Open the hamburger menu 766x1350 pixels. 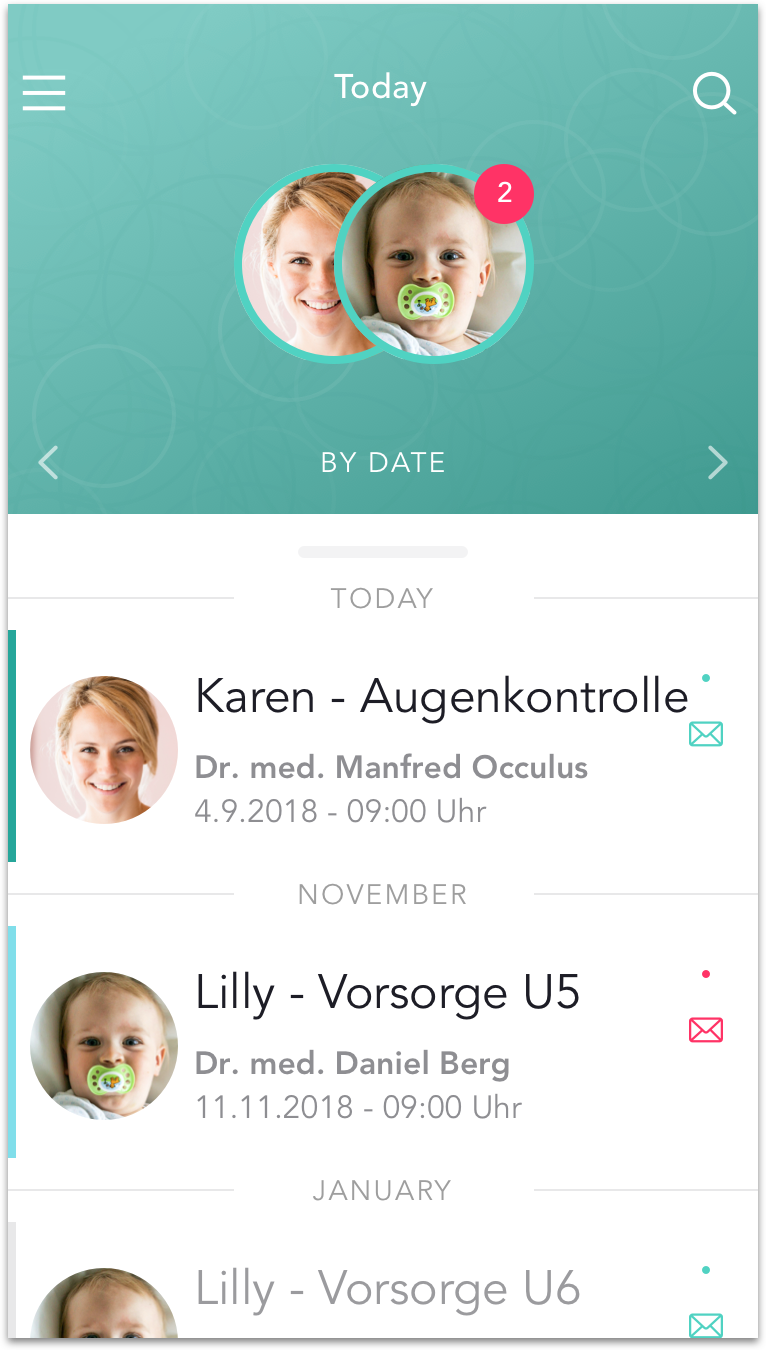(x=44, y=93)
